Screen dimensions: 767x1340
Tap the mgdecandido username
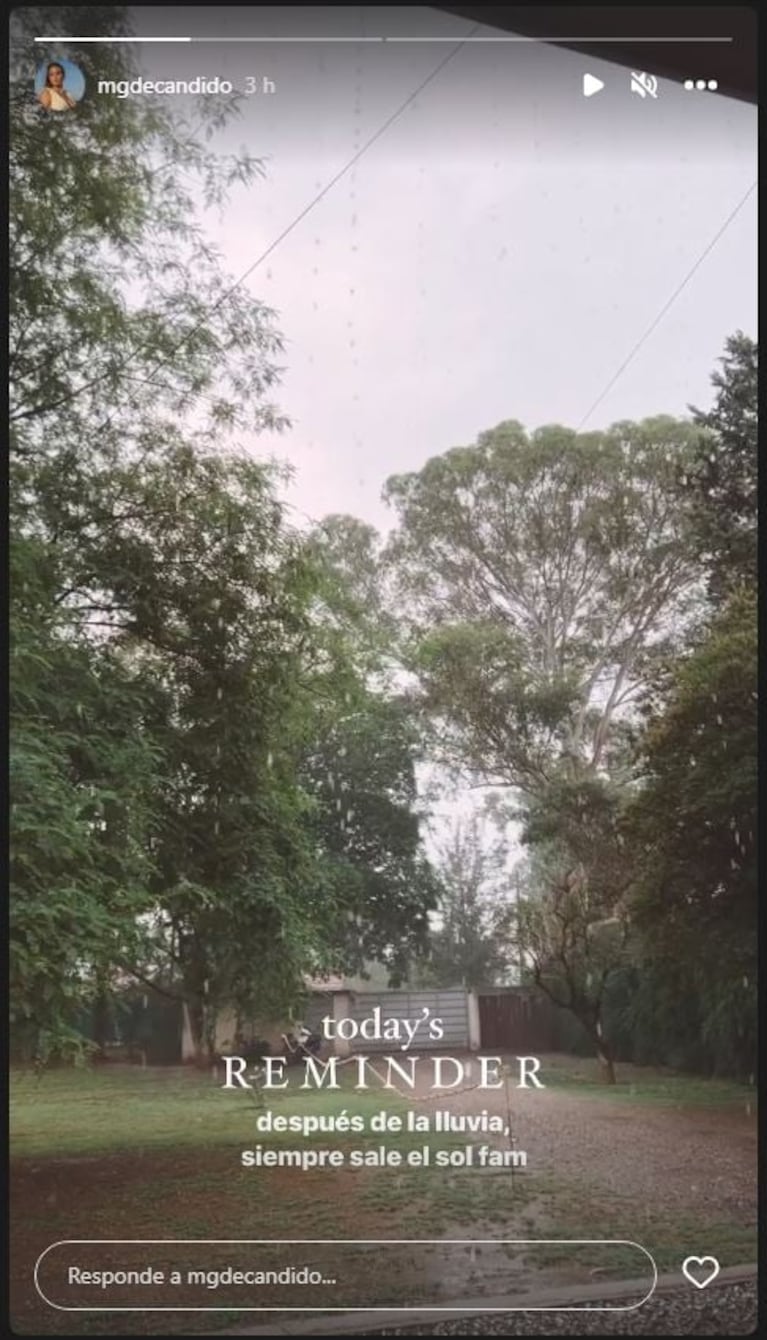coord(164,86)
